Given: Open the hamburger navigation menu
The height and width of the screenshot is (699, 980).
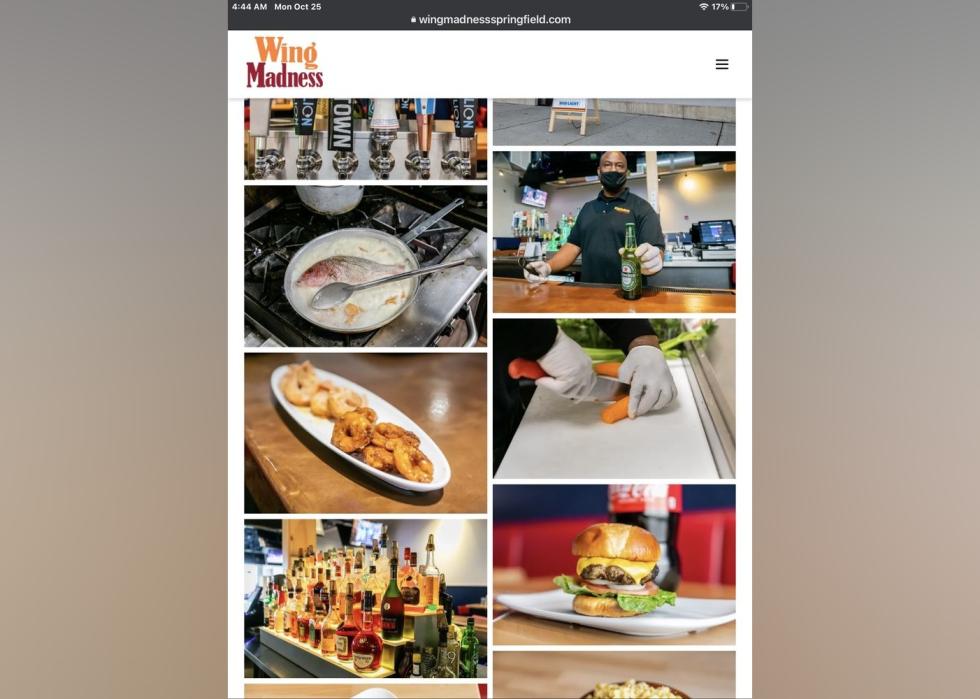Looking at the screenshot, I should 721,64.
